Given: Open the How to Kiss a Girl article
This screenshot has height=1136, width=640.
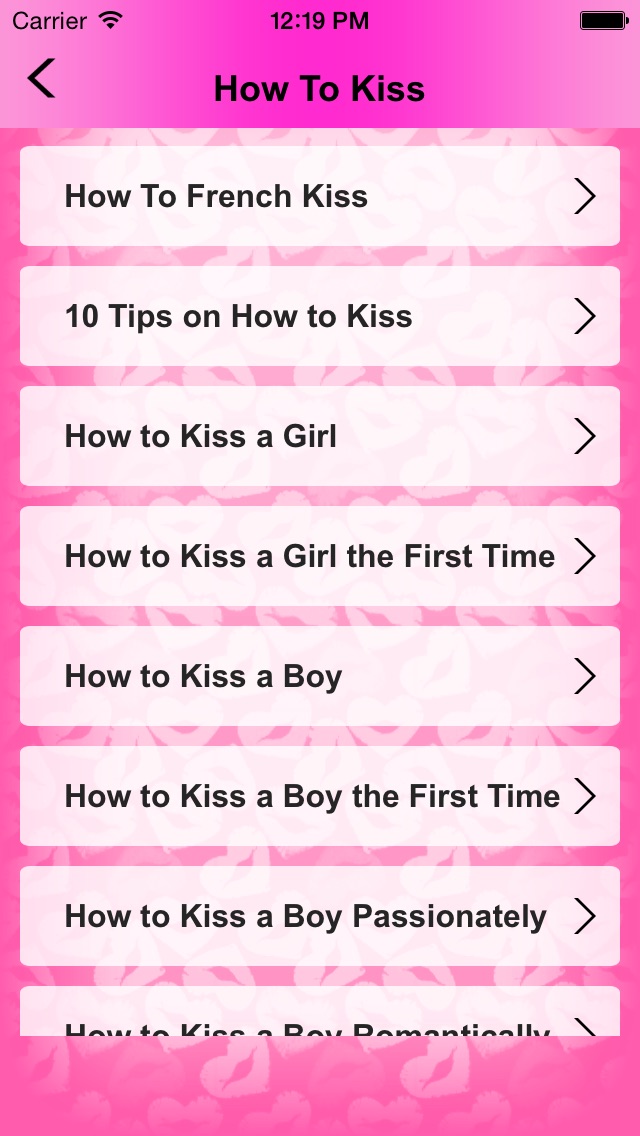Looking at the screenshot, I should [x=320, y=436].
